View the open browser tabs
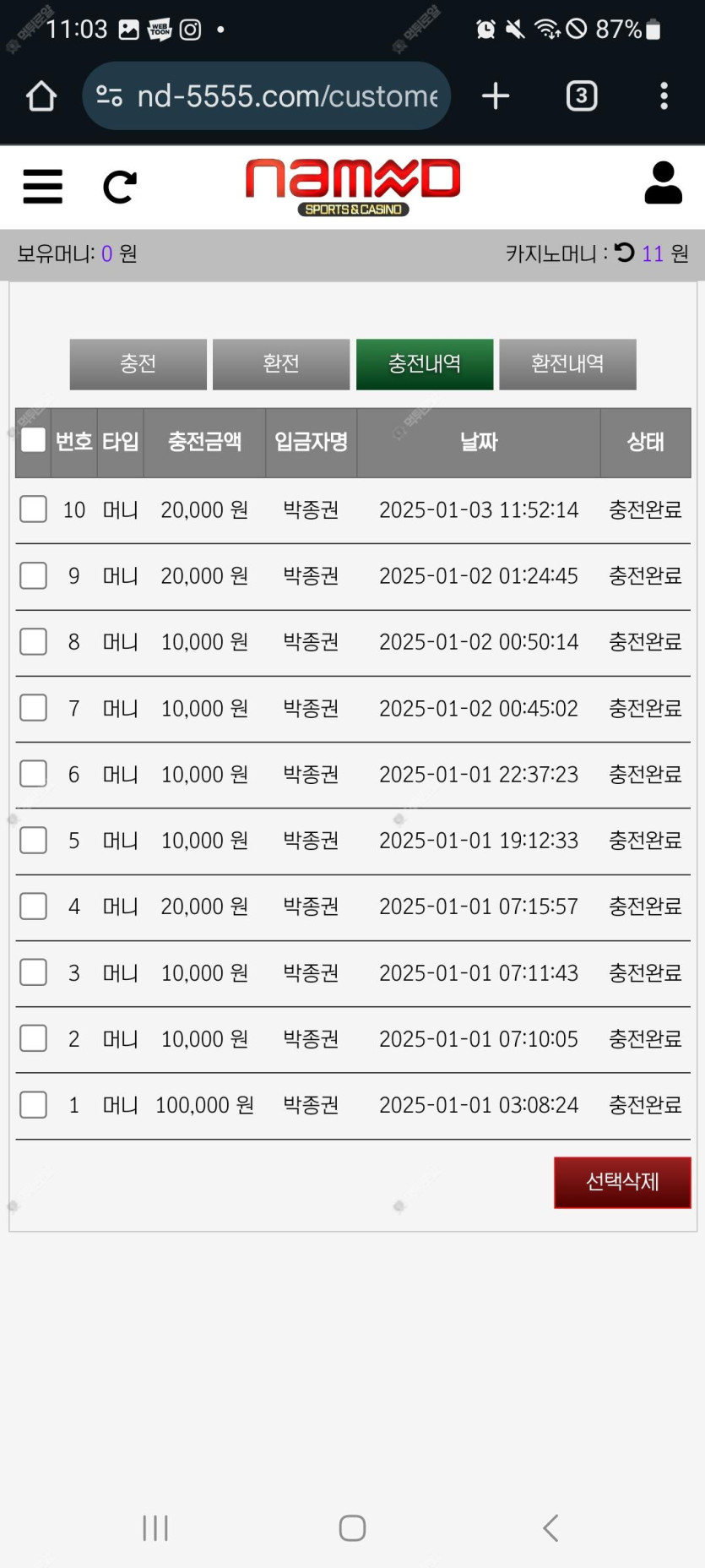The height and width of the screenshot is (1568, 705). click(581, 96)
